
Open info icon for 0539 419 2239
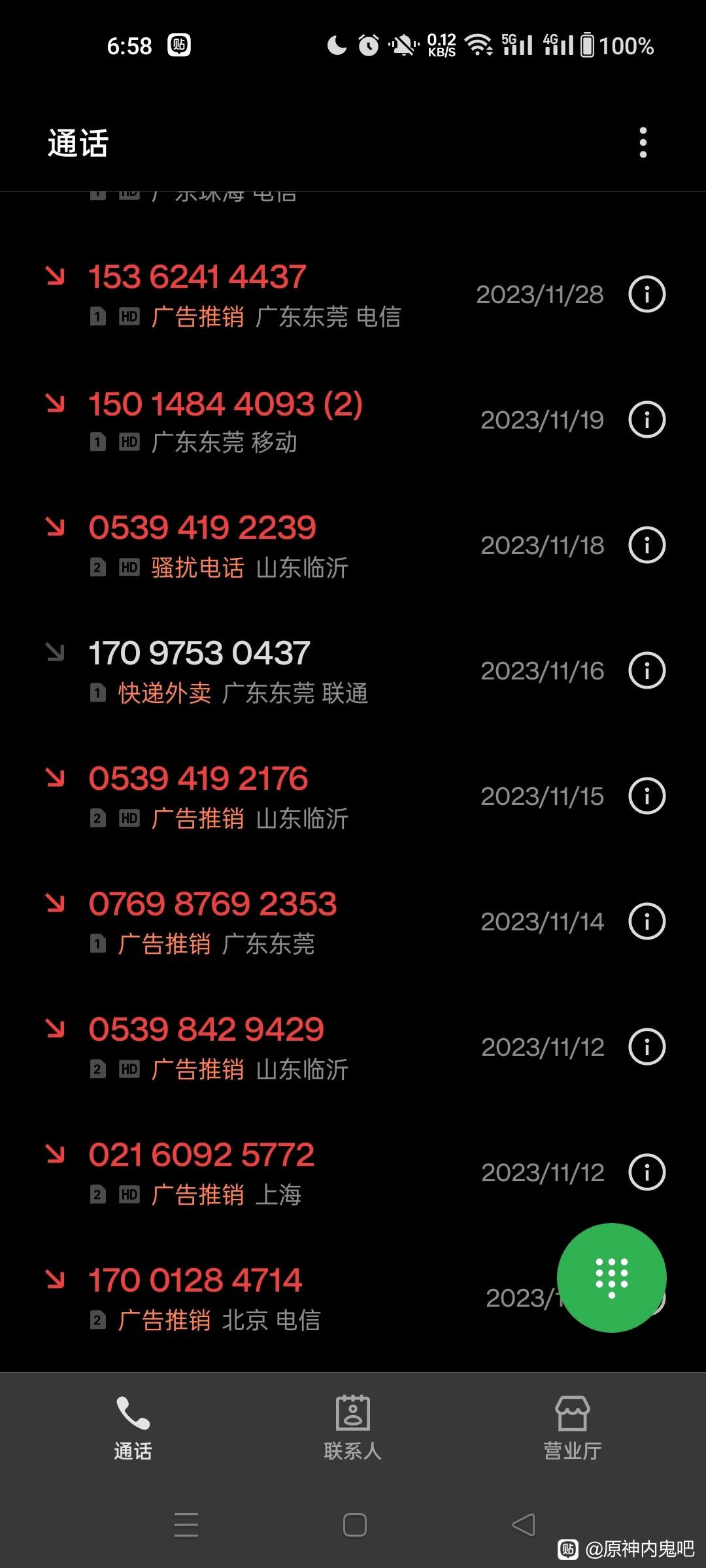pos(647,546)
